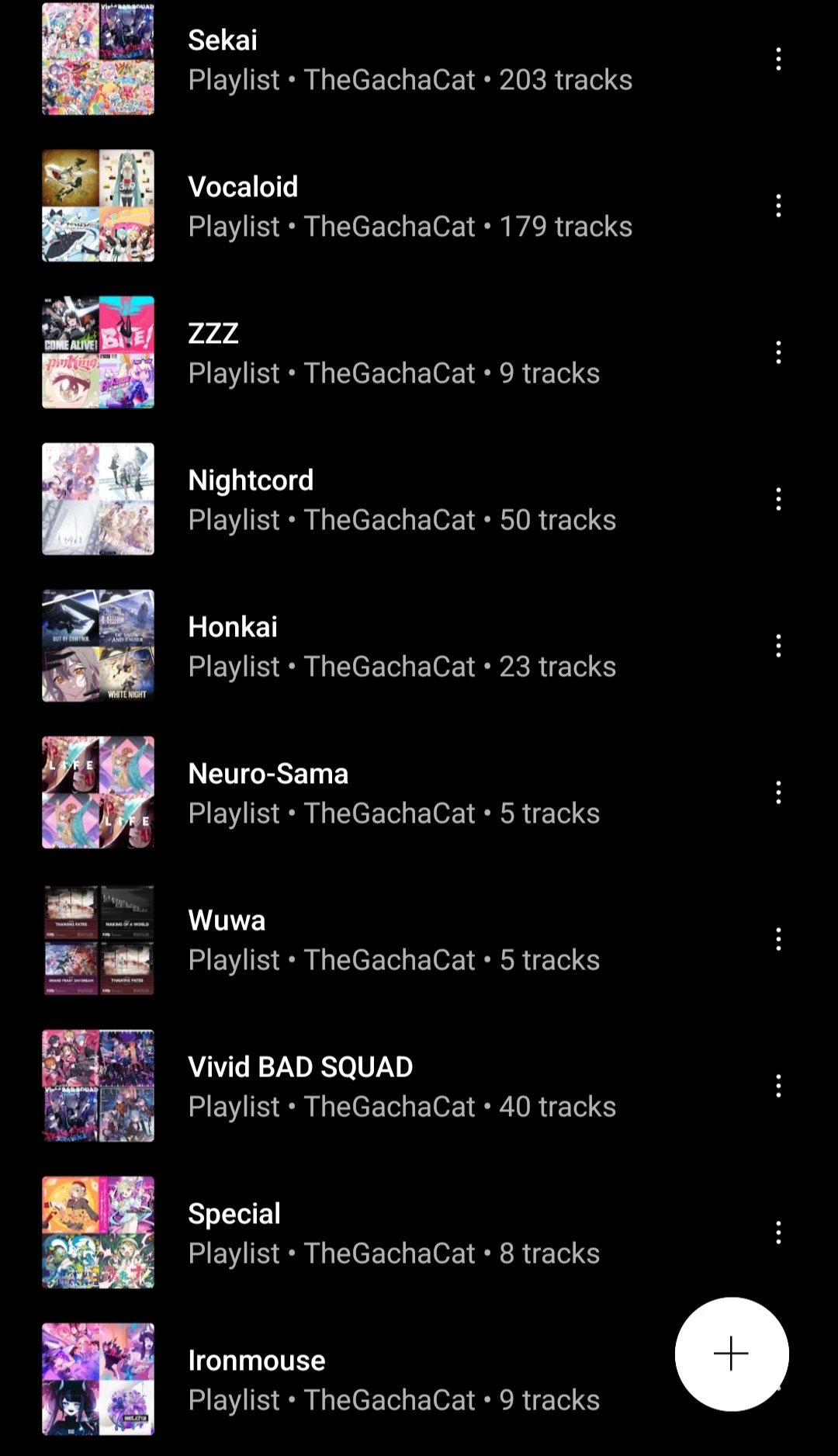Tap the Special playlist cover art
This screenshot has height=1456, width=838.
98,1232
